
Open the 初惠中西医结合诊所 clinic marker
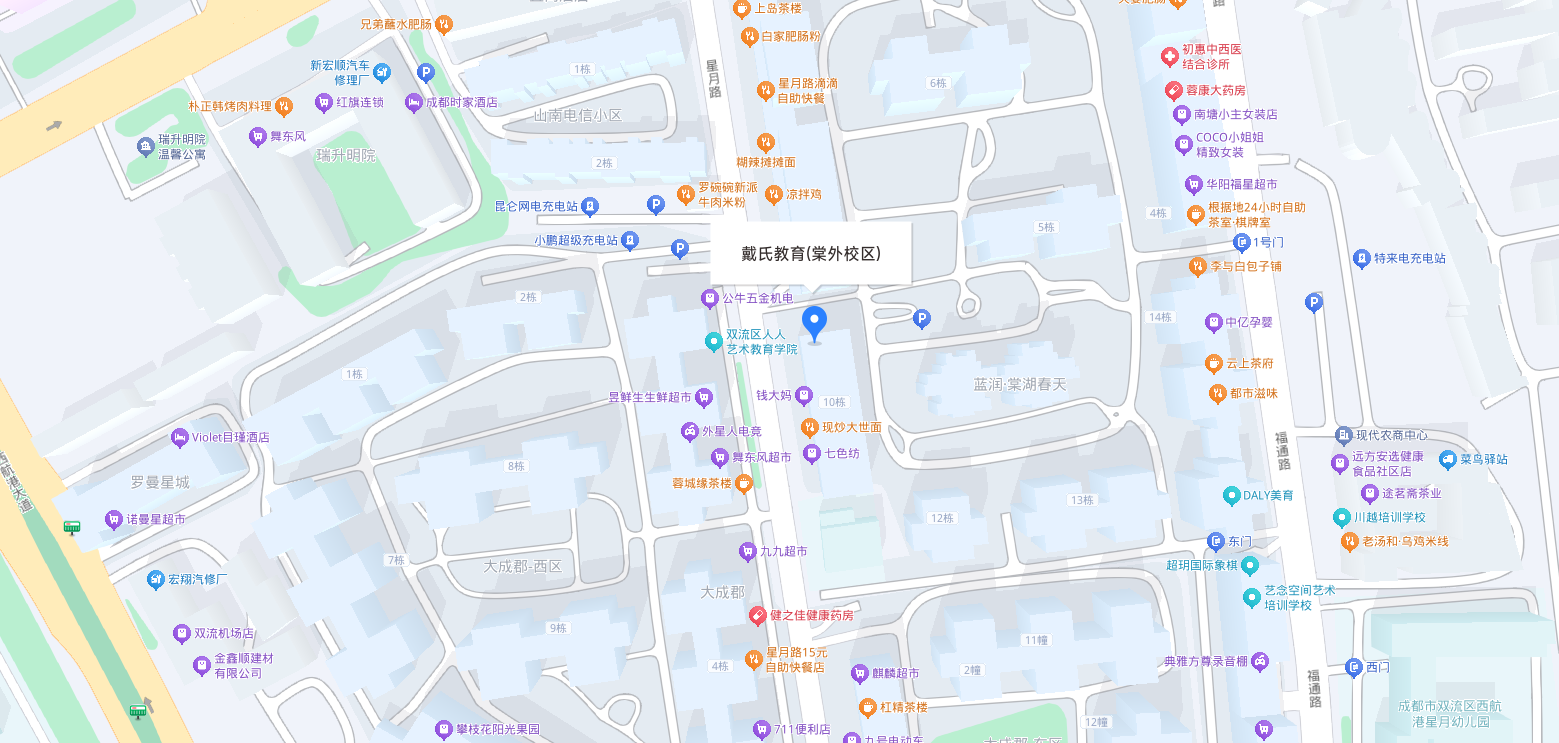click(x=1169, y=56)
